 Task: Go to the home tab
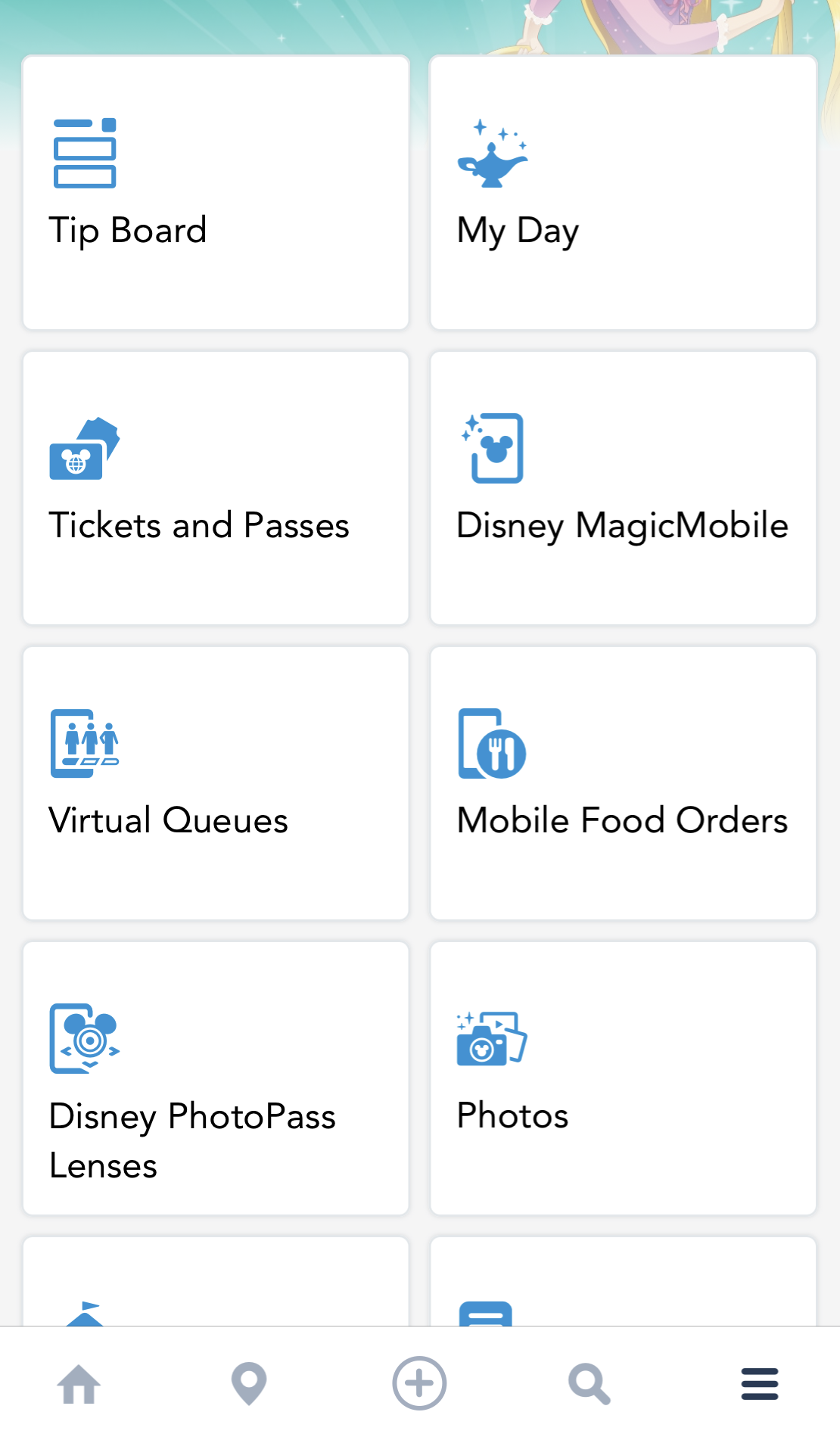(79, 1384)
